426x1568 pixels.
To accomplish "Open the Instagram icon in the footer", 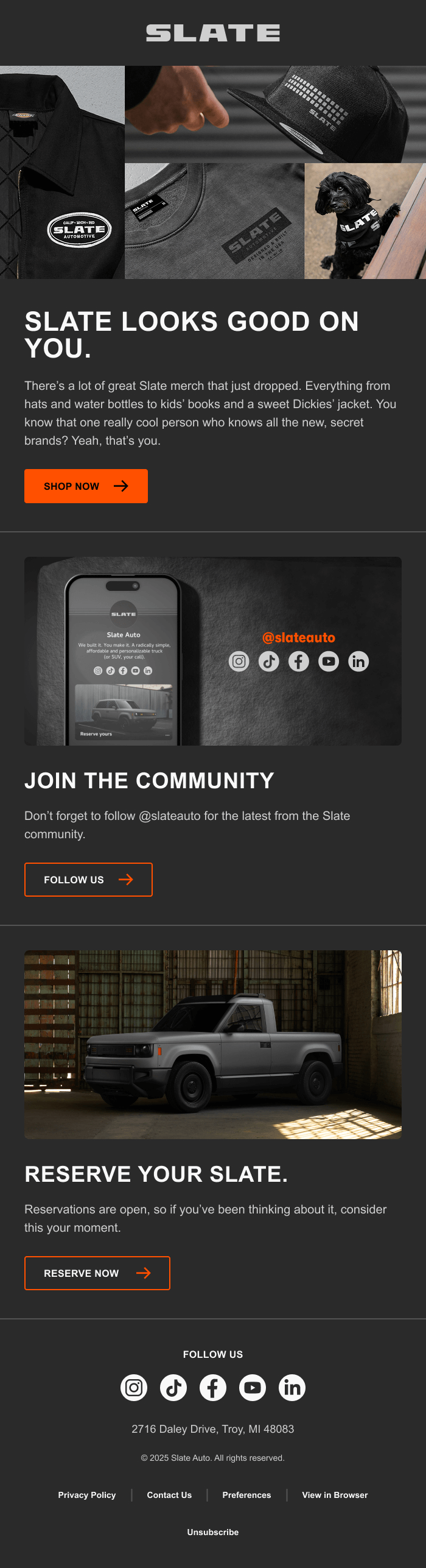I will [x=134, y=1388].
